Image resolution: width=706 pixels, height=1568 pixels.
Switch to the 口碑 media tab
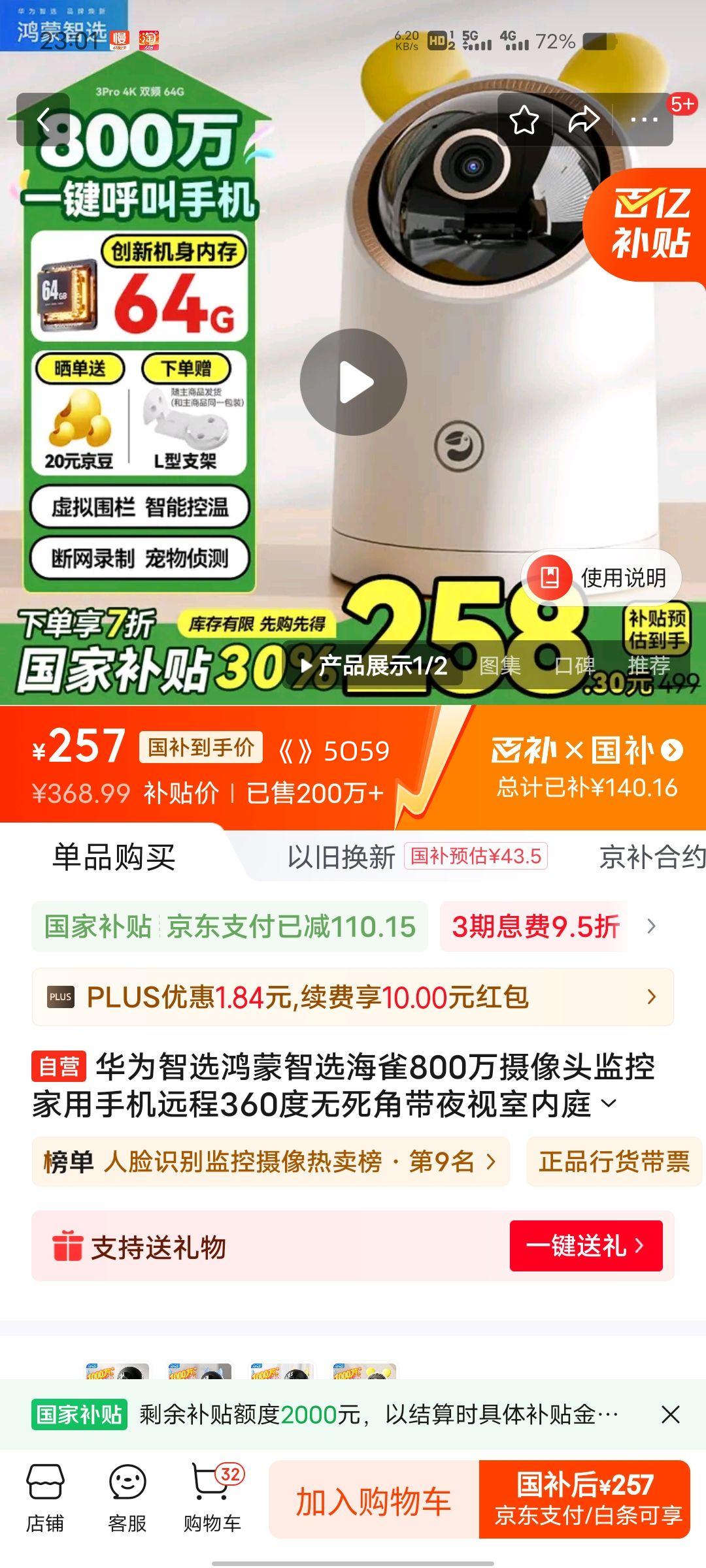574,666
